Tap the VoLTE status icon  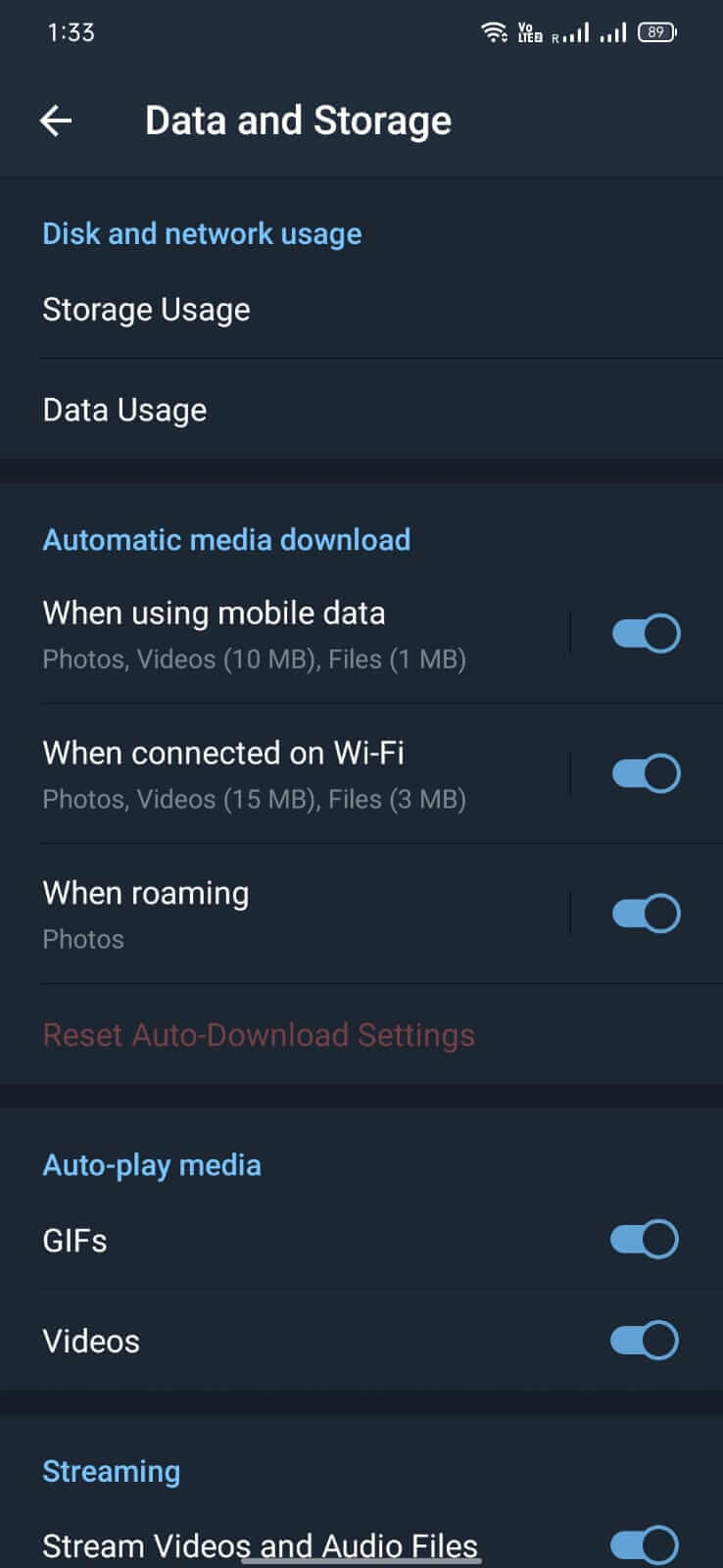click(527, 30)
